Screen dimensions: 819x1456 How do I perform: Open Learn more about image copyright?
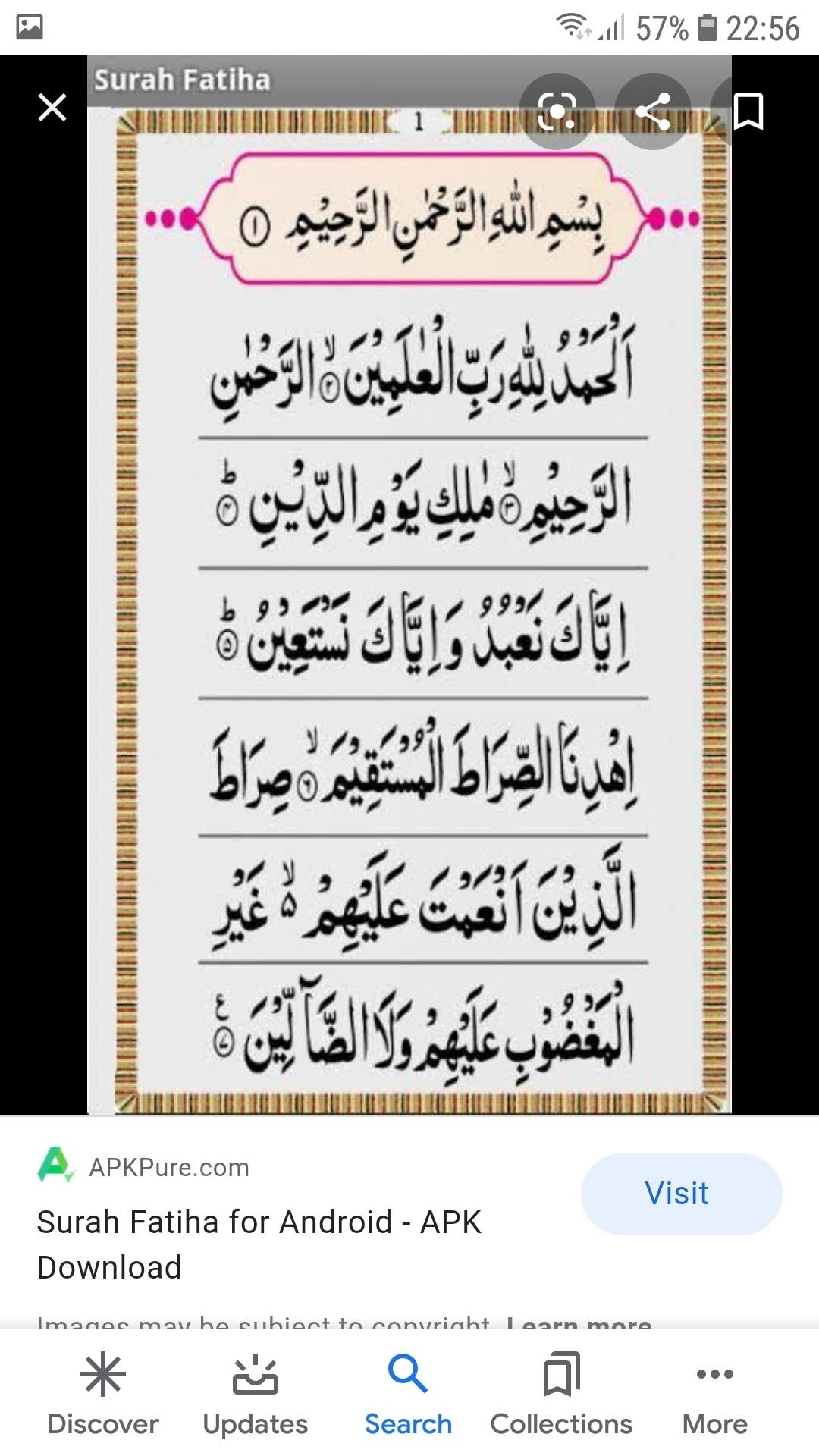(579, 1323)
